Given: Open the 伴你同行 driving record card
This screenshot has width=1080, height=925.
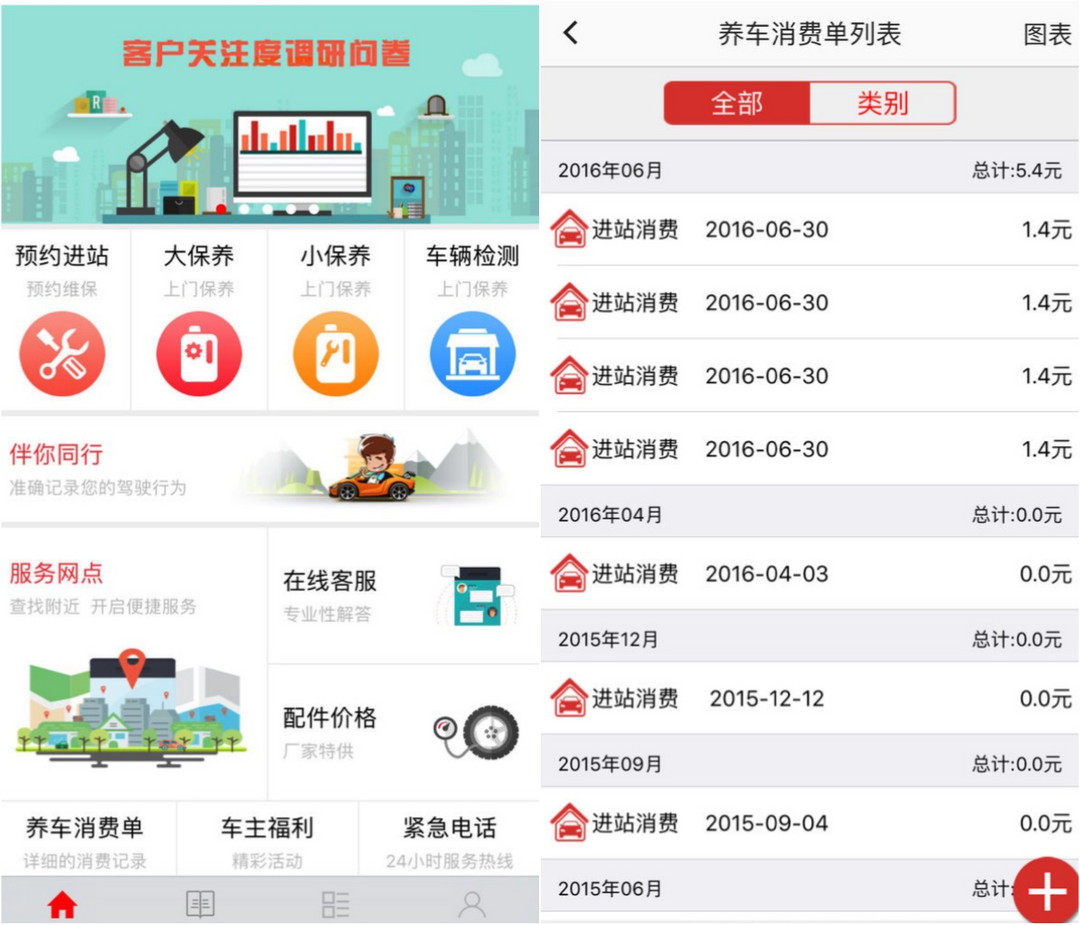Looking at the screenshot, I should coord(268,470).
